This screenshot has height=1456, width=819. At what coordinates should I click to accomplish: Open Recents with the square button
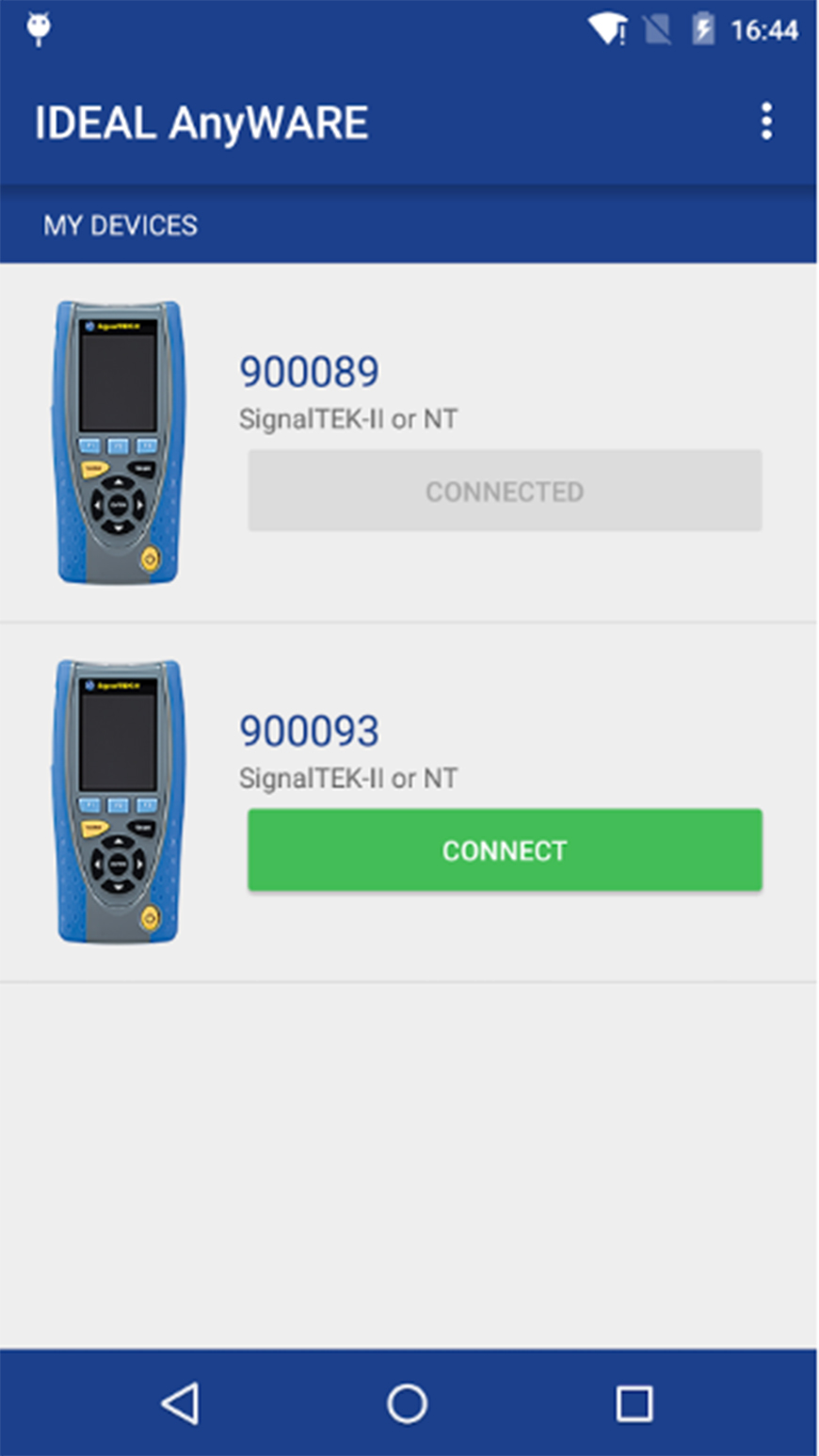(634, 1402)
